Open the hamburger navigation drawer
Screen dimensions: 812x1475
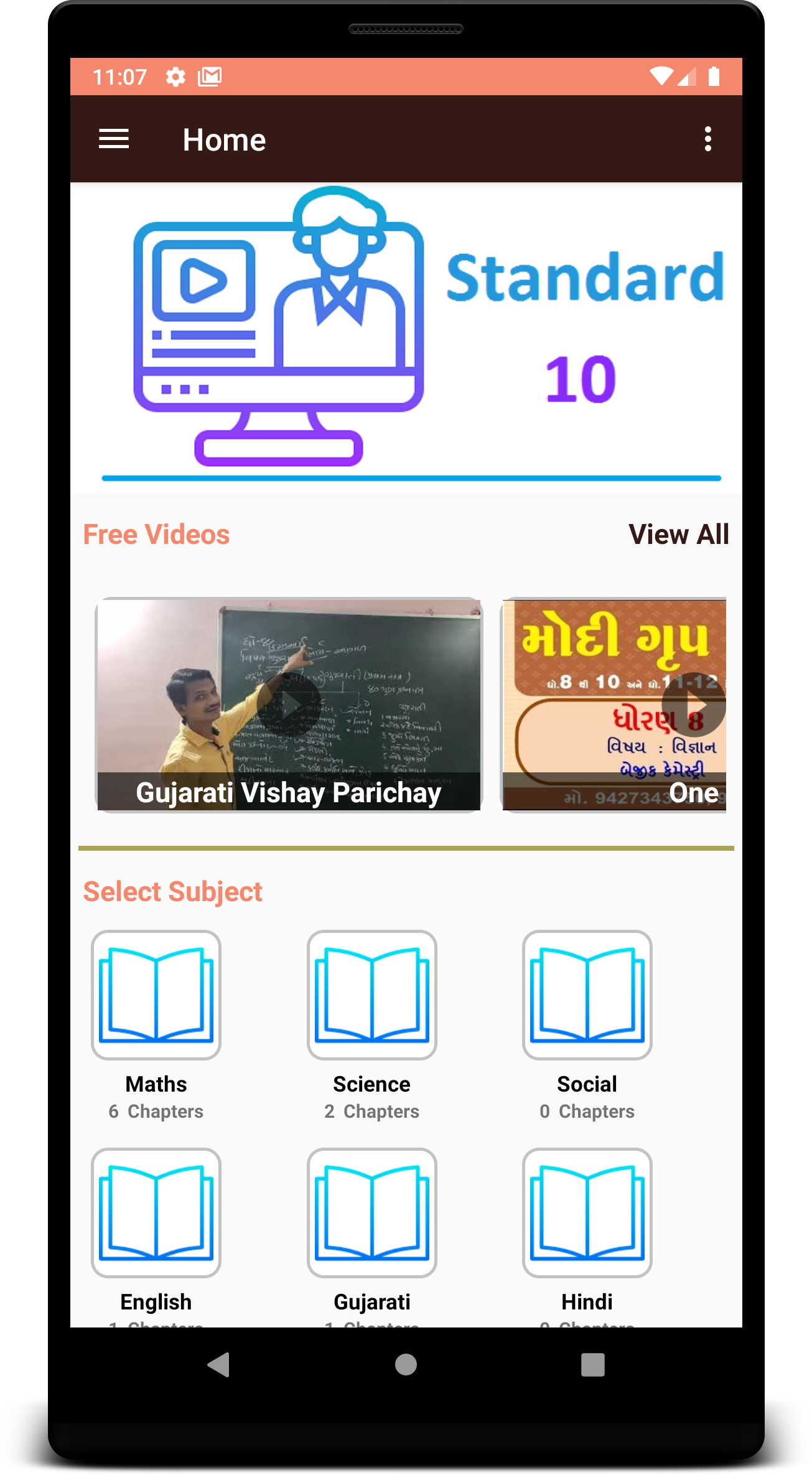click(x=114, y=139)
